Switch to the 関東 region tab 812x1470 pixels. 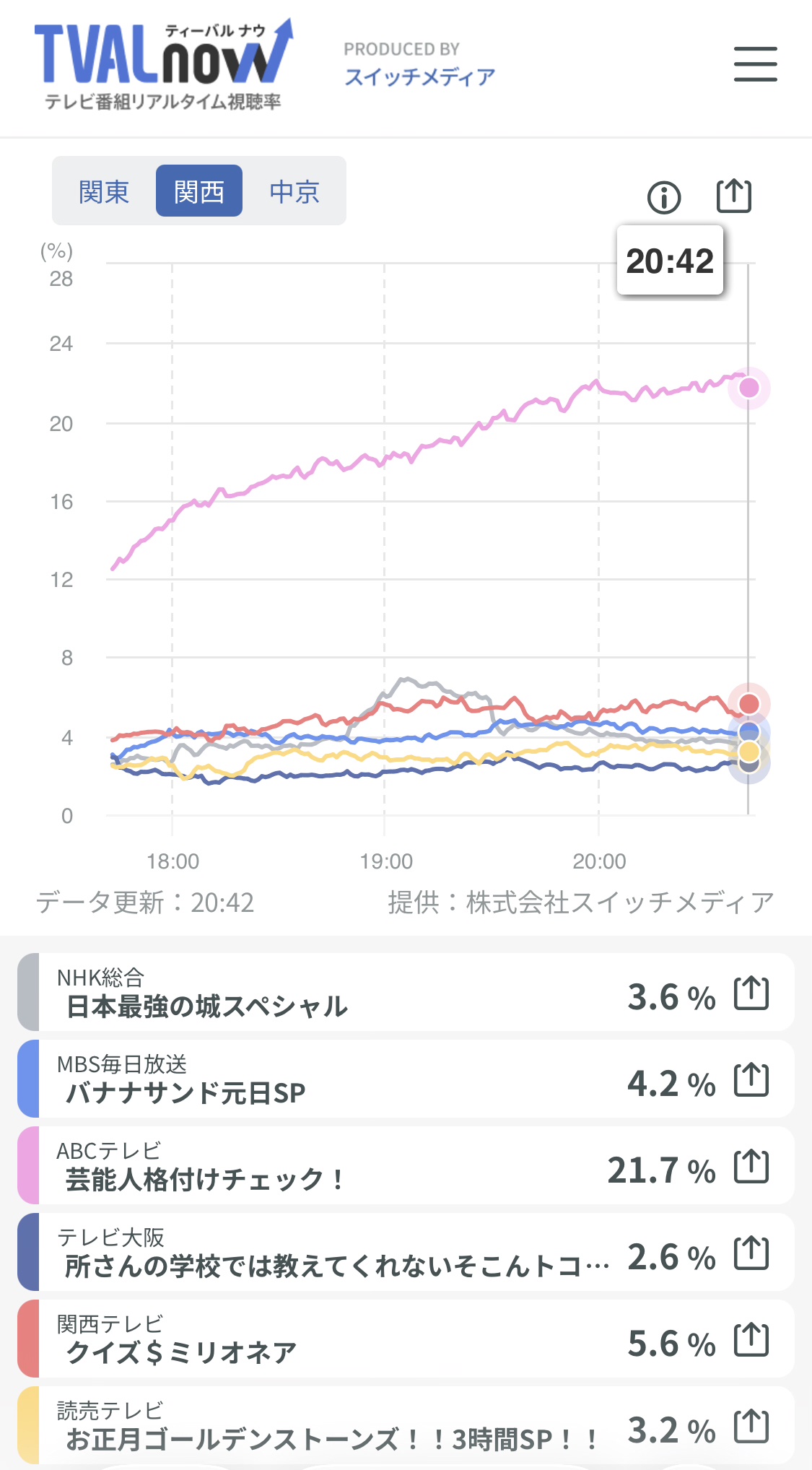(x=104, y=191)
